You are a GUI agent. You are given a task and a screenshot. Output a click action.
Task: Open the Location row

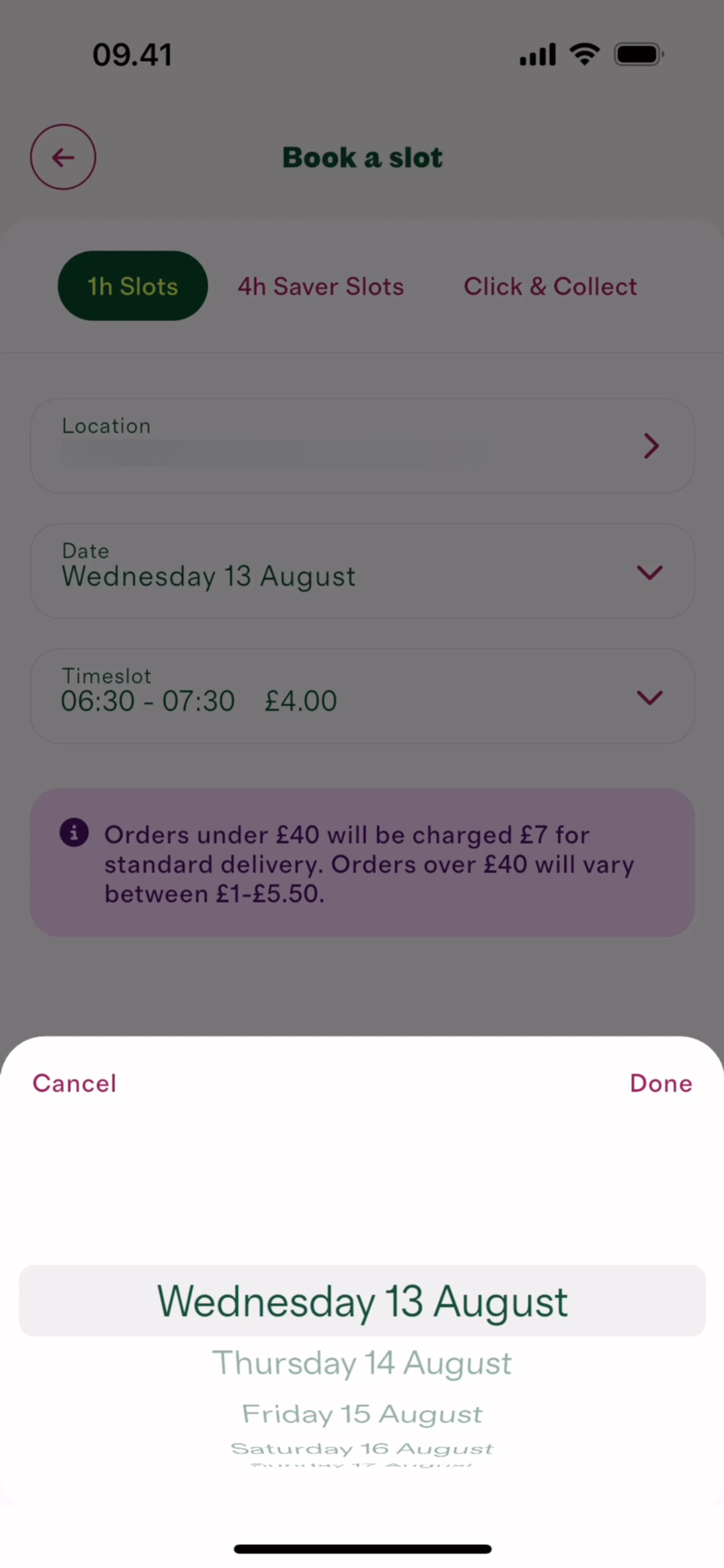click(362, 446)
